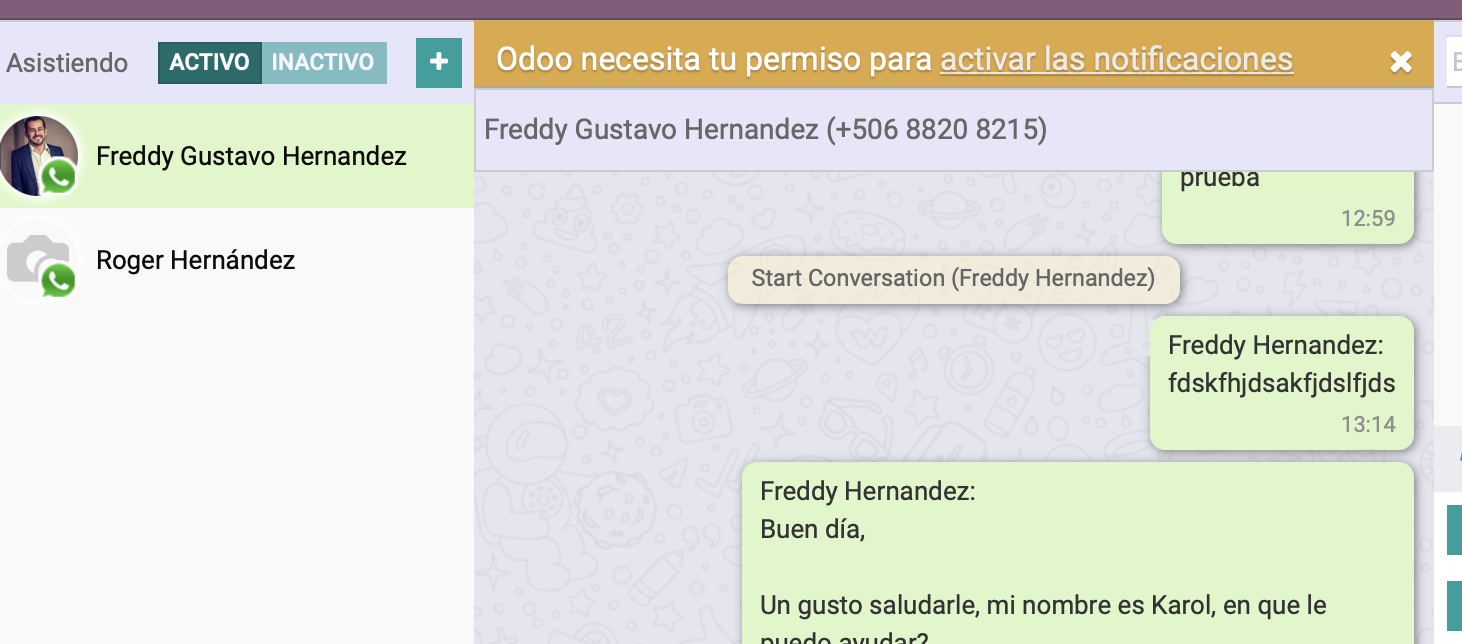Add a new conversation with plus button
This screenshot has height=644, width=1462.
(438, 62)
